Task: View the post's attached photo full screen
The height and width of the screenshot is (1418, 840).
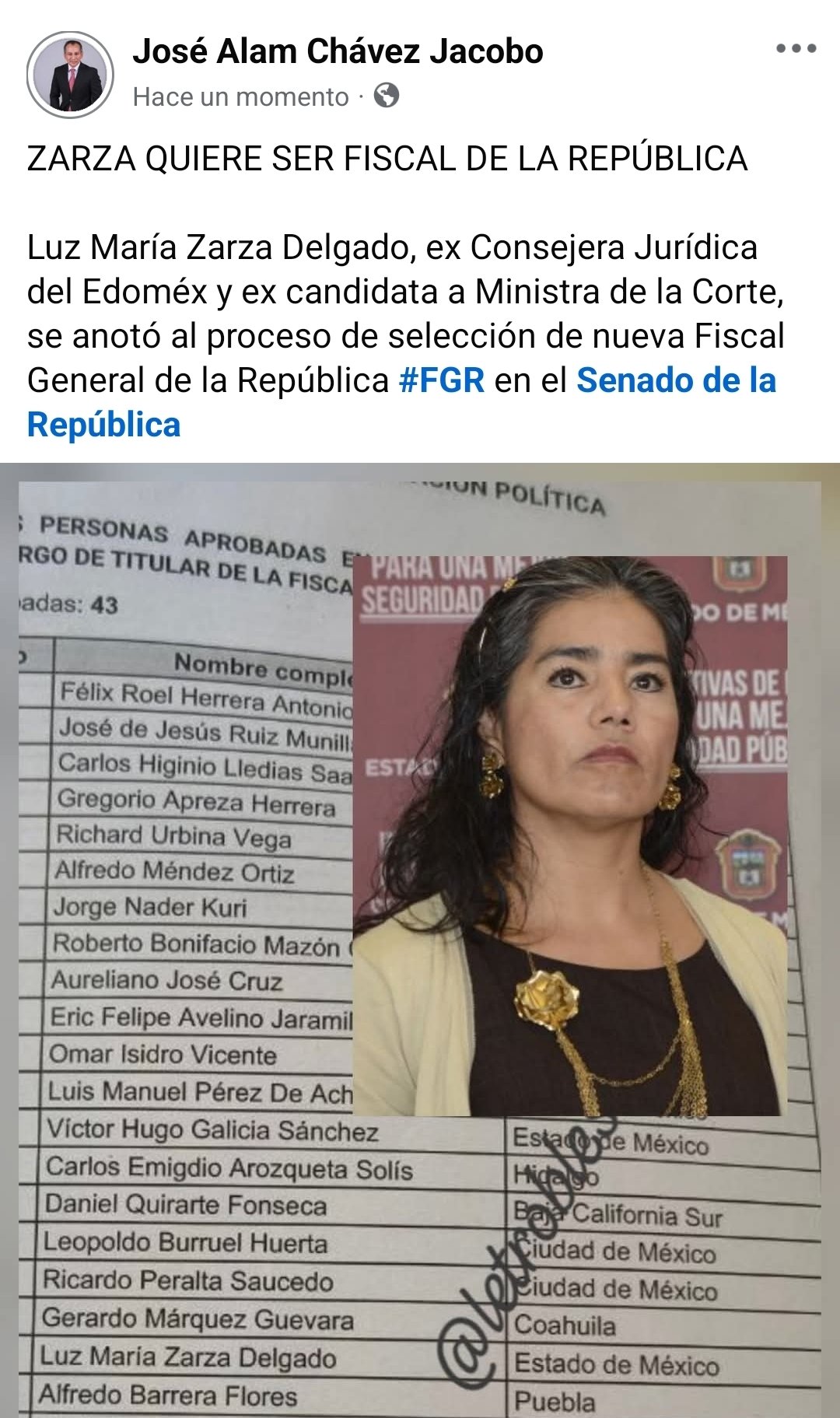Action: point(420,941)
